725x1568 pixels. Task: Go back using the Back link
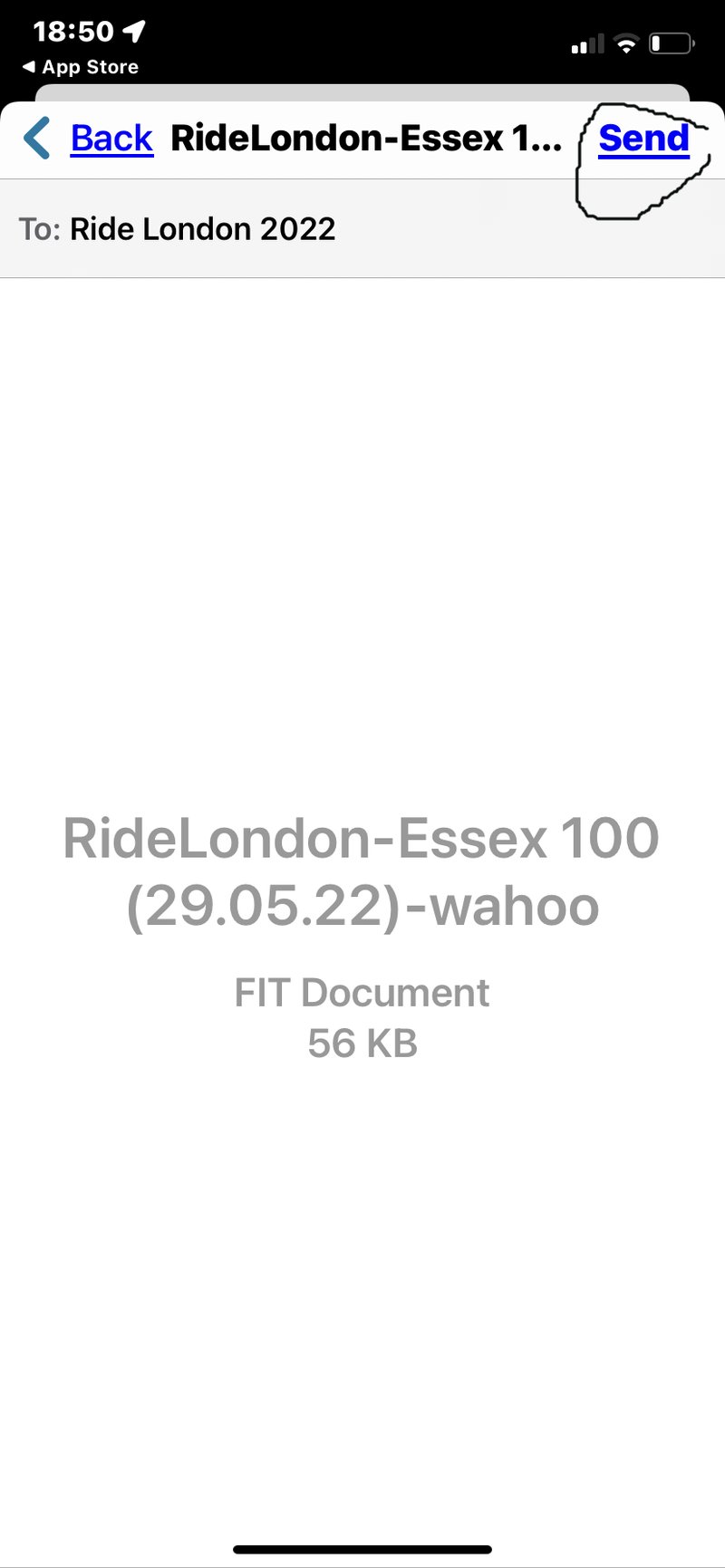pyautogui.click(x=111, y=139)
